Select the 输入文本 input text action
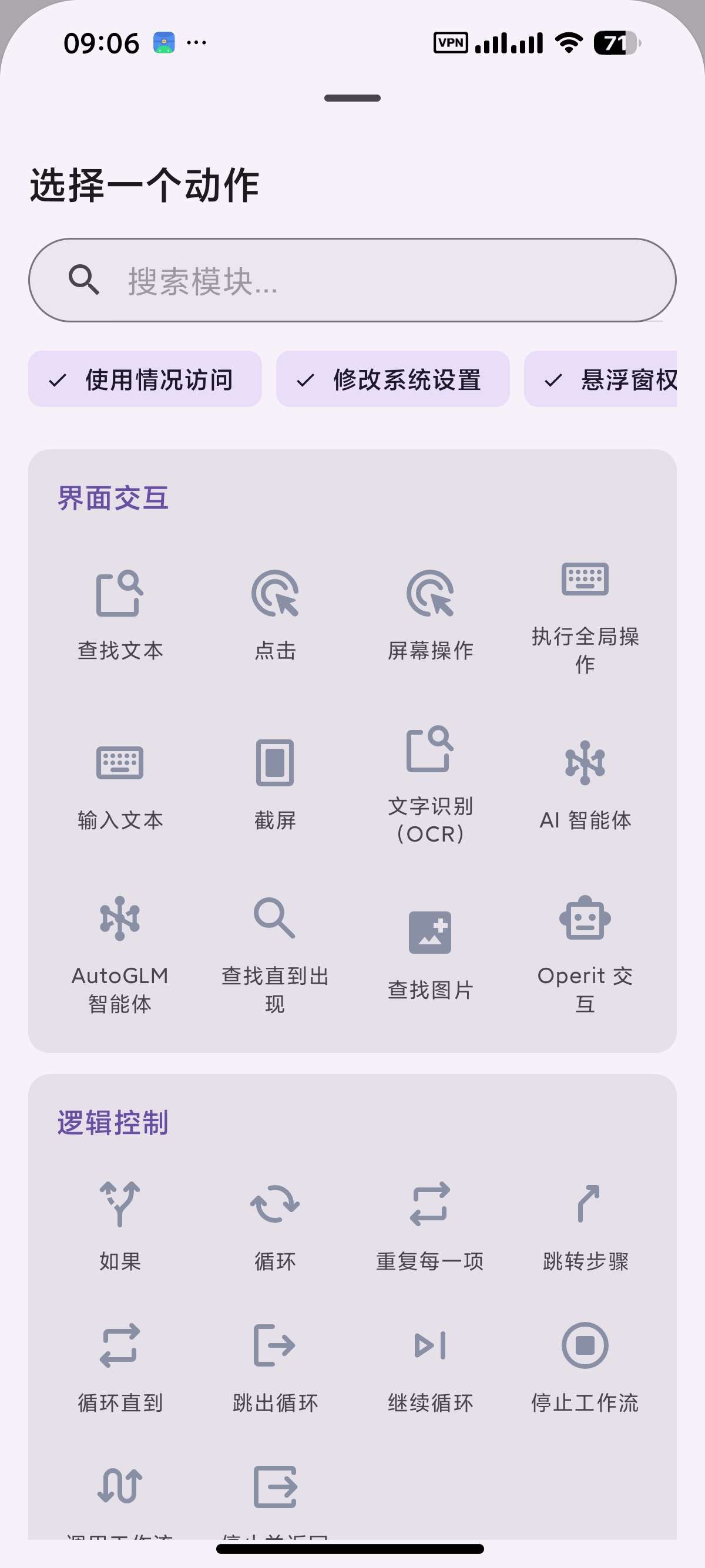Image resolution: width=705 pixels, height=1568 pixels. 120,785
